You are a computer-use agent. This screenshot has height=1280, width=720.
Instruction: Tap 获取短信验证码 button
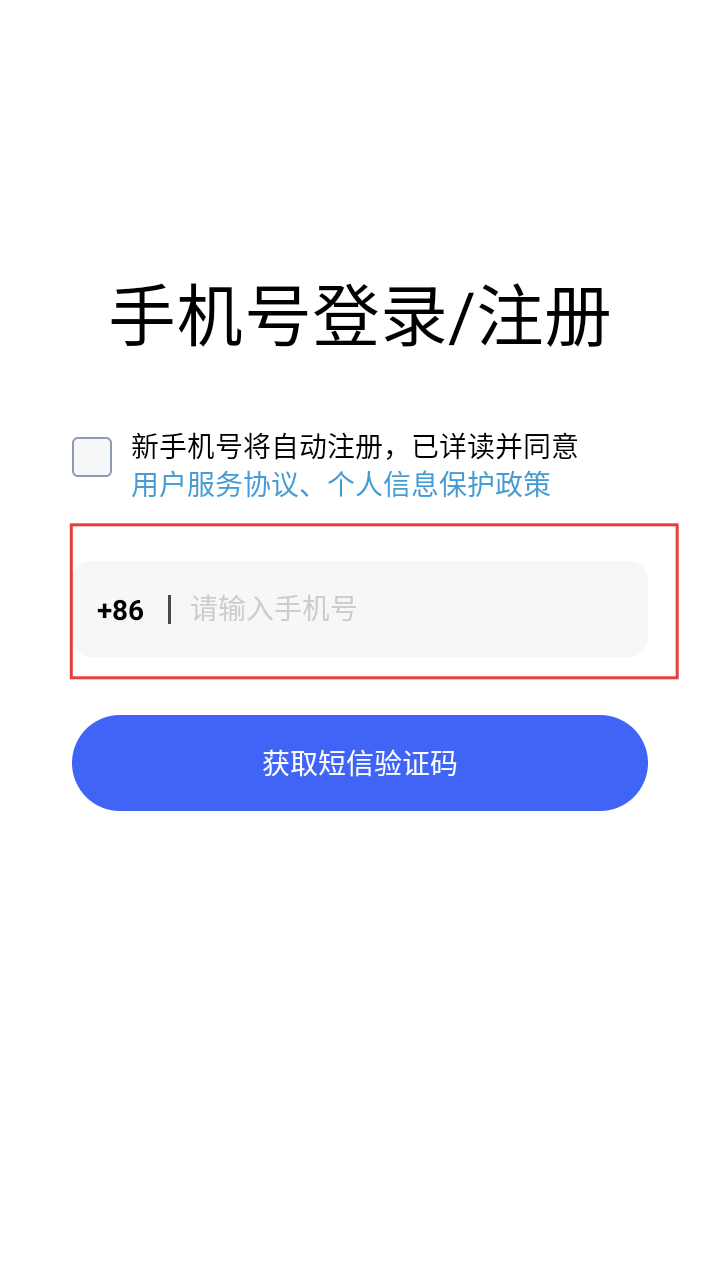click(x=360, y=763)
